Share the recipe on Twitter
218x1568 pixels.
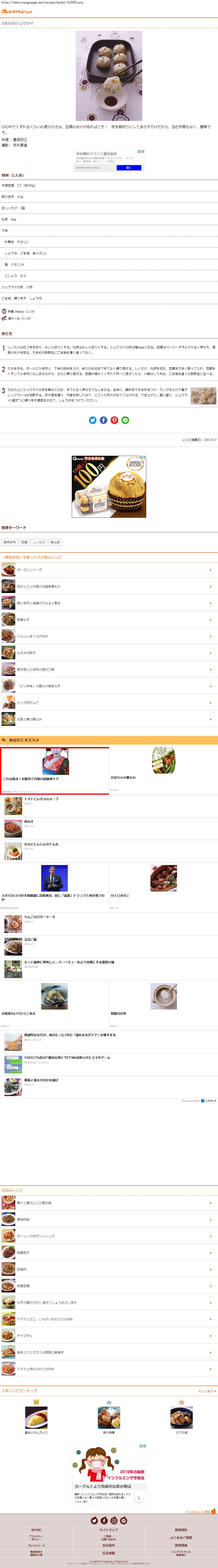click(93, 420)
